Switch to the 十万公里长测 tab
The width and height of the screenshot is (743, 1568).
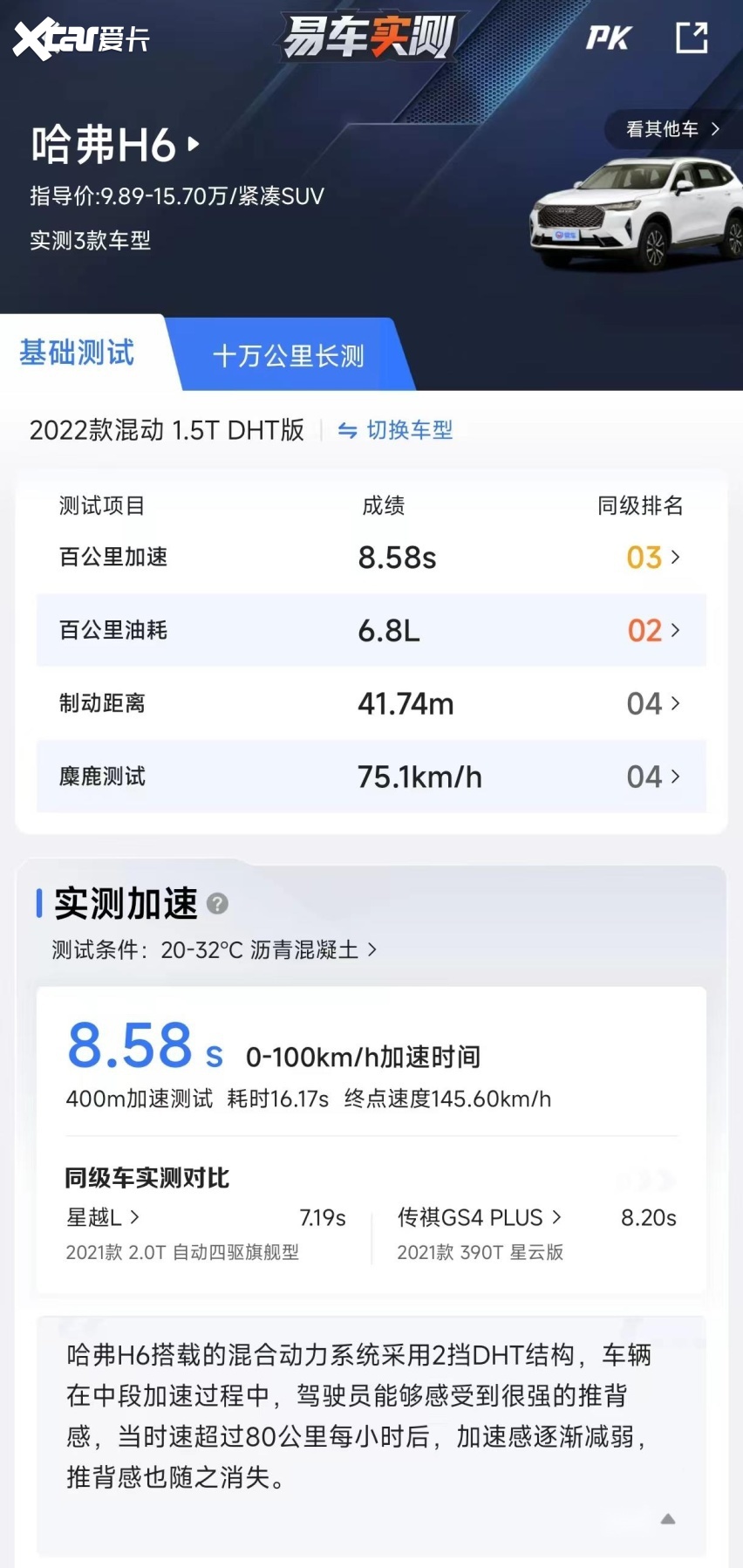(x=288, y=356)
